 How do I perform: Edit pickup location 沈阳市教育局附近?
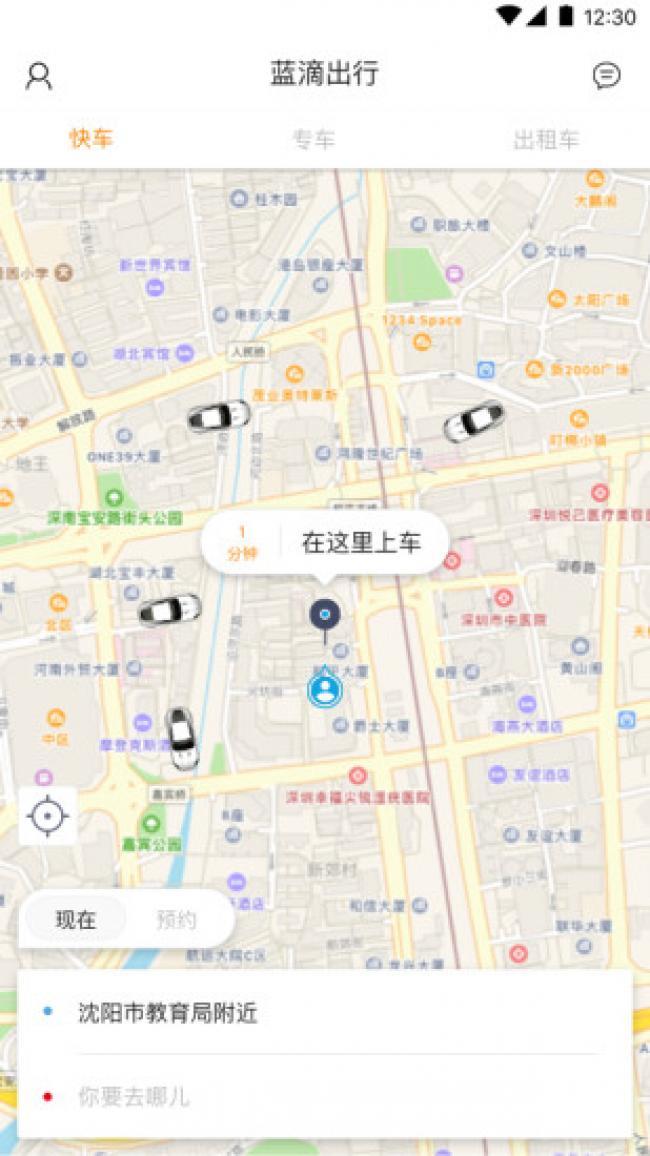(x=168, y=1013)
